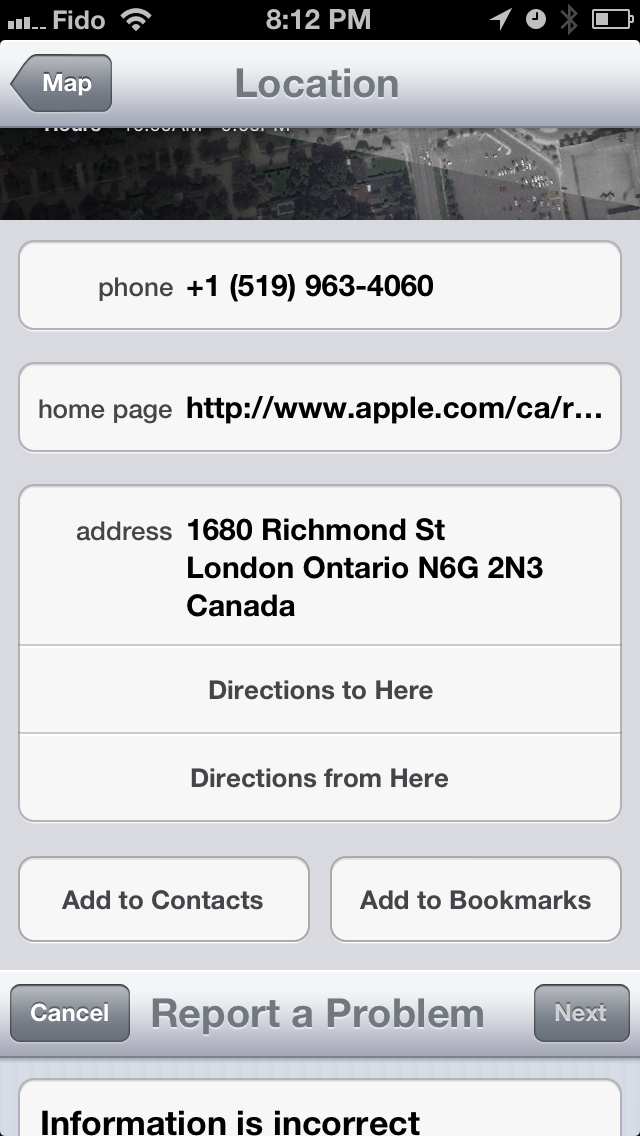Go back to the Map
Image resolution: width=640 pixels, height=1136 pixels.
click(62, 83)
